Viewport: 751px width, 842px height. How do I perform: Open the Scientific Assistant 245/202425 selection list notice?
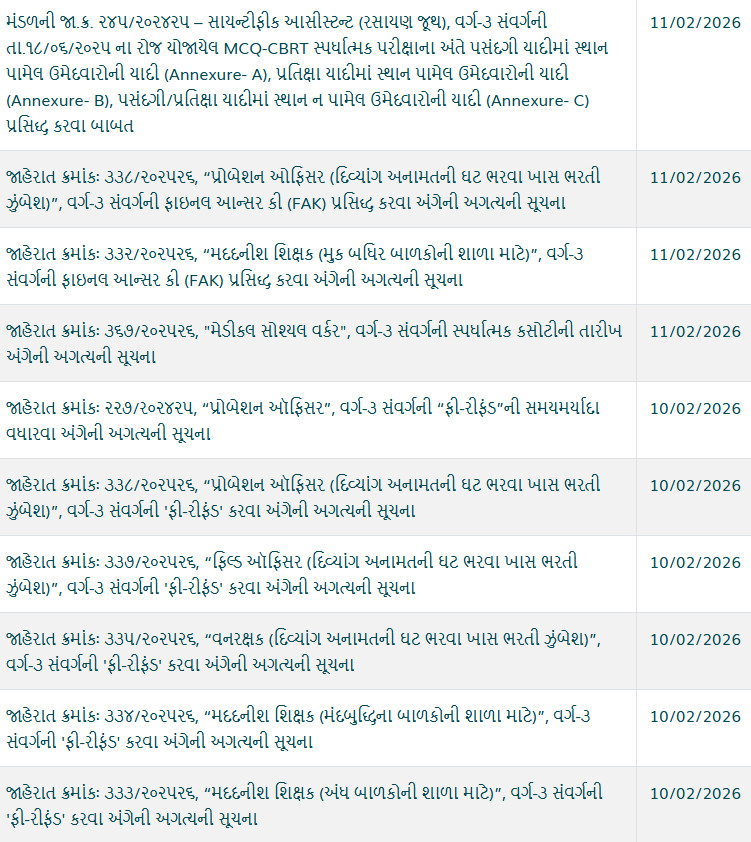pyautogui.click(x=310, y=74)
